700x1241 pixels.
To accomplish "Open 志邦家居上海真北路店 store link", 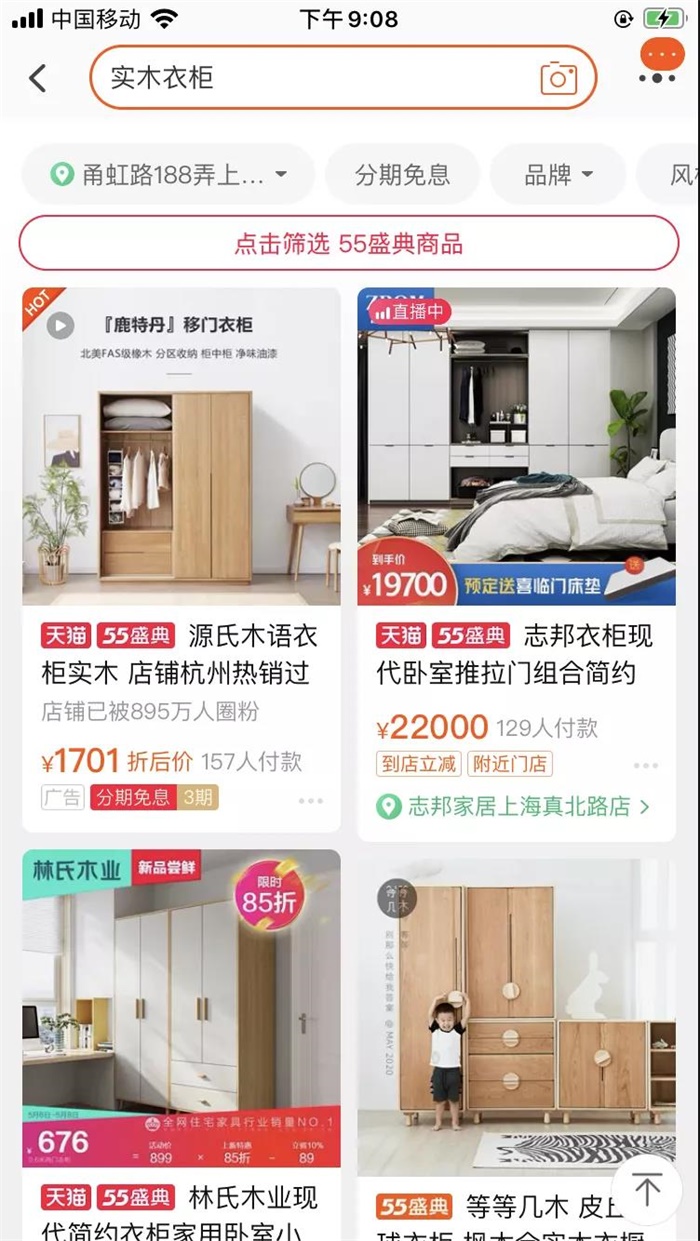I will (514, 806).
